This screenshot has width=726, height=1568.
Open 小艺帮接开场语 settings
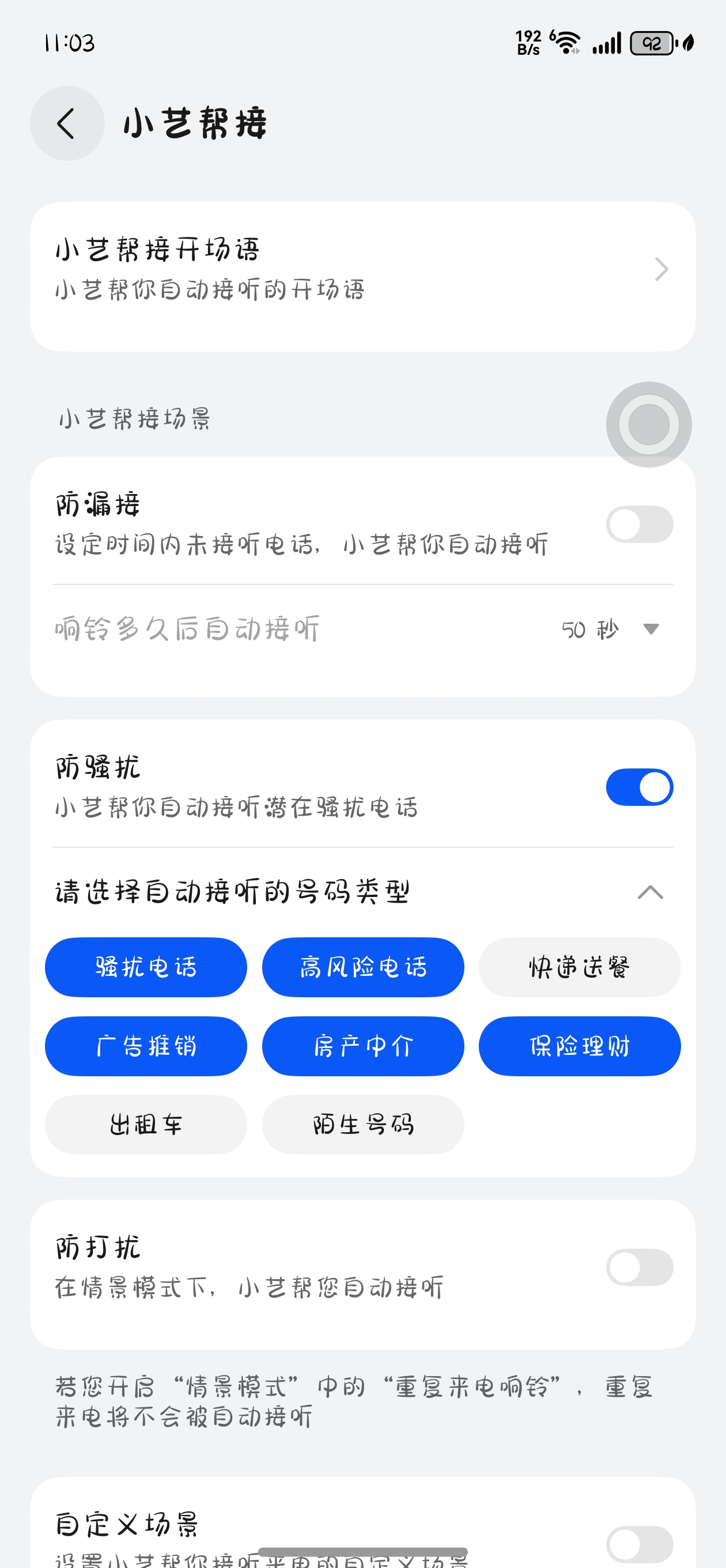[x=362, y=270]
